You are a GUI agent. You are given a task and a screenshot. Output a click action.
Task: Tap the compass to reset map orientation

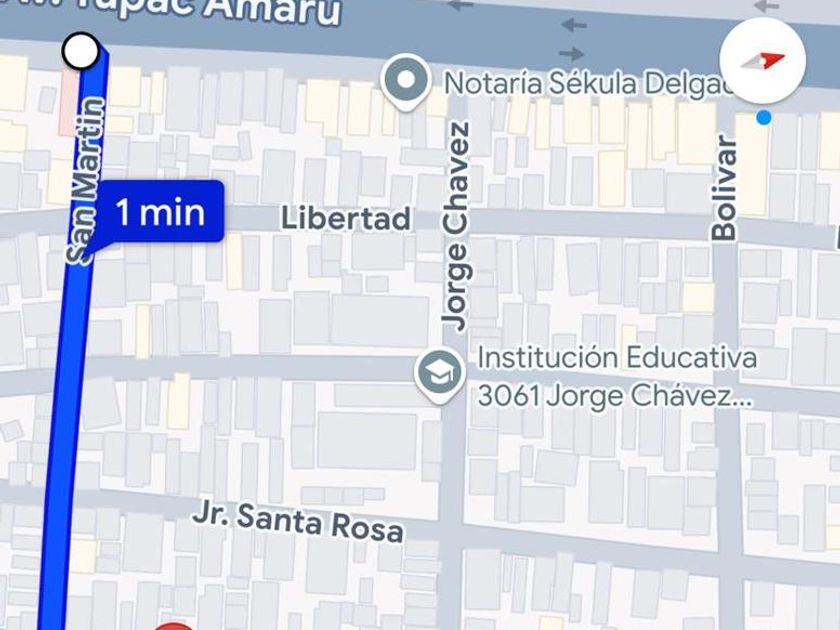[x=762, y=60]
